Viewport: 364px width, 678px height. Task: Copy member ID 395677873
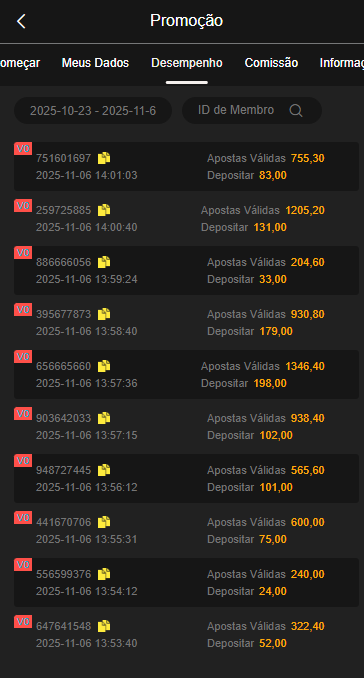pyautogui.click(x=104, y=314)
